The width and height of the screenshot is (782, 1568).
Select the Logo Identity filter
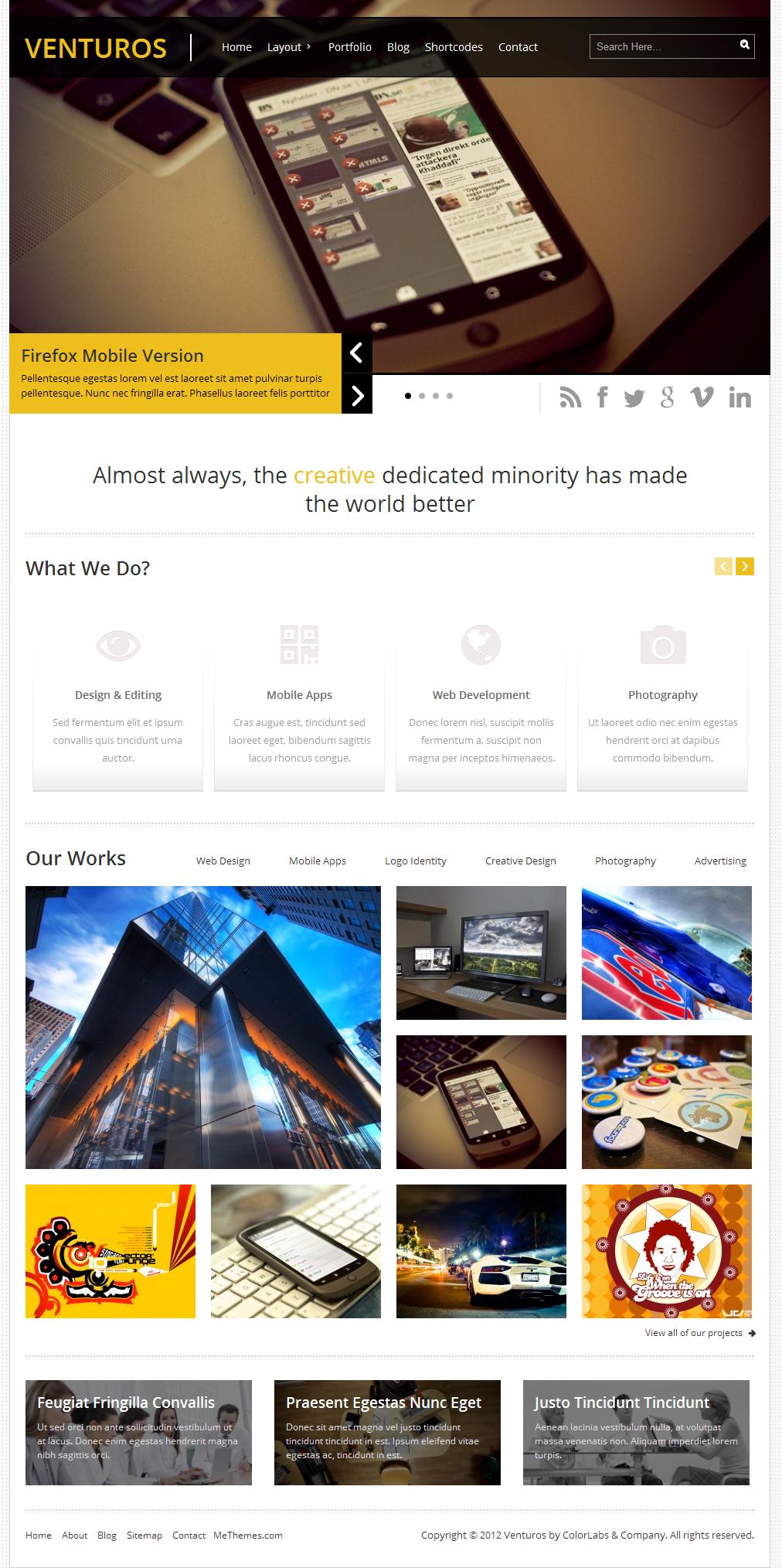[415, 861]
